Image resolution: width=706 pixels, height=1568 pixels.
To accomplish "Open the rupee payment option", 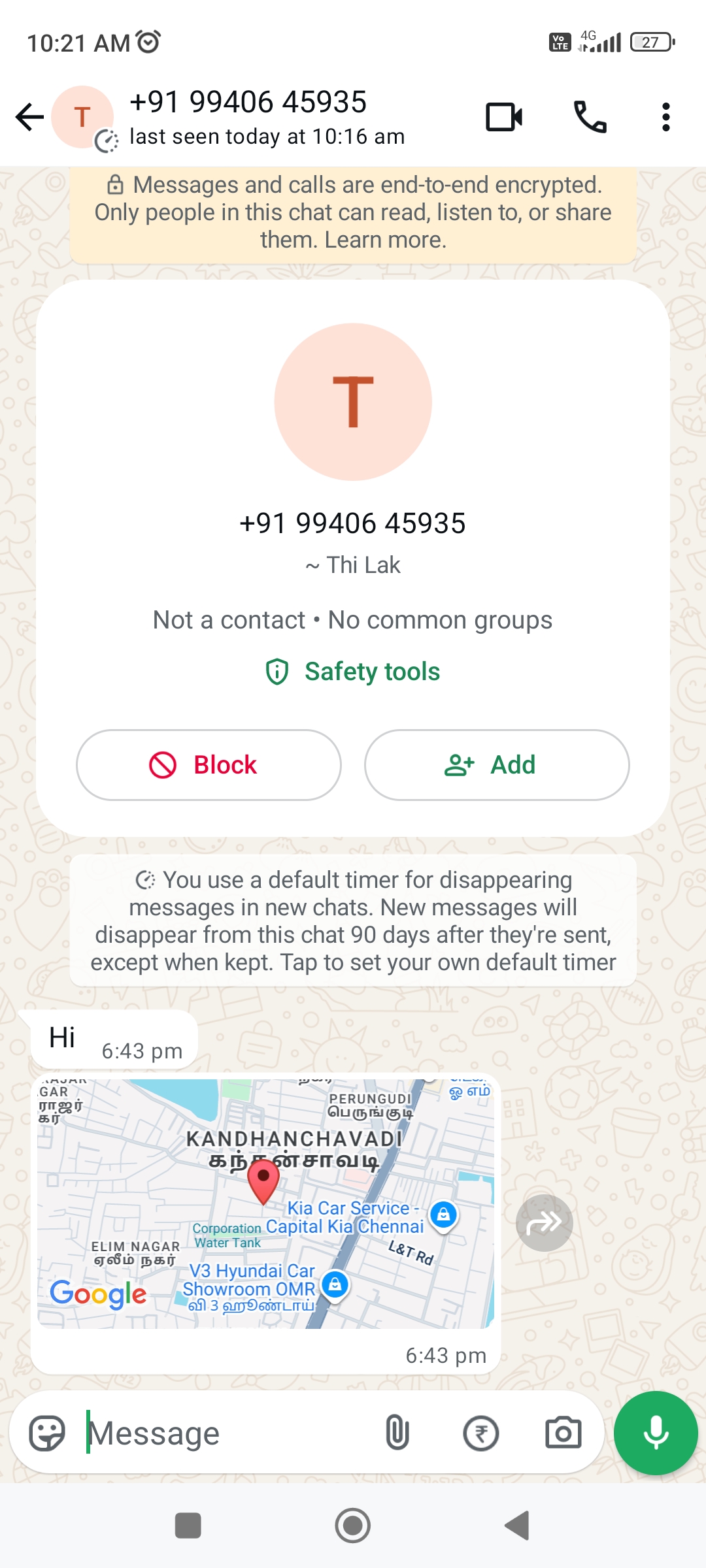I will coord(481,1433).
